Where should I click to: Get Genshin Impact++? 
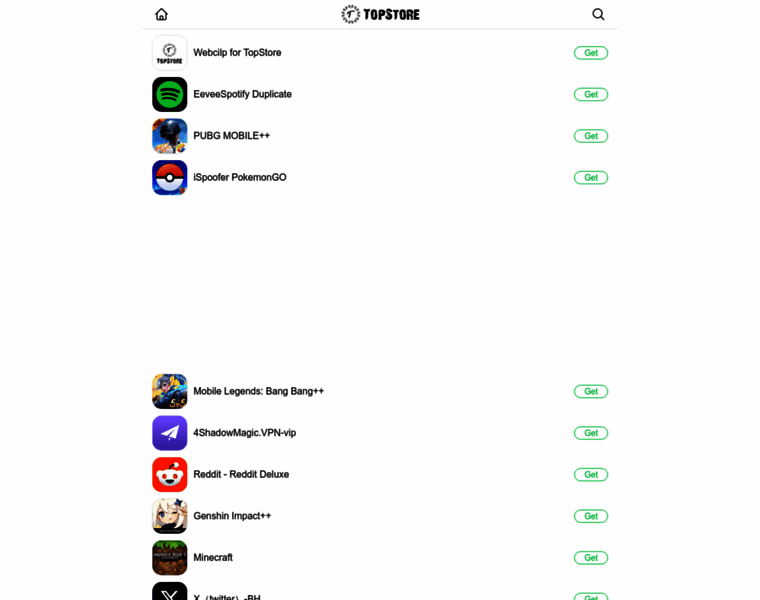click(x=590, y=516)
